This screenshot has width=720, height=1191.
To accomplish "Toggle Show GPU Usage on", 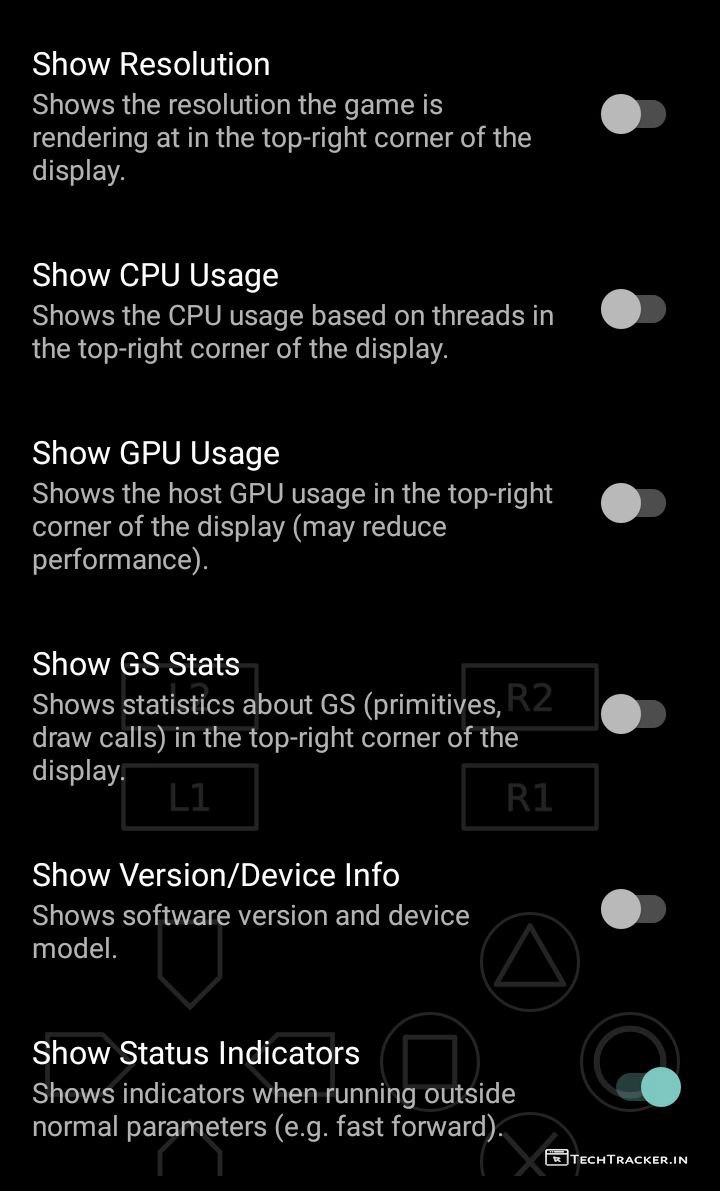I will [633, 503].
